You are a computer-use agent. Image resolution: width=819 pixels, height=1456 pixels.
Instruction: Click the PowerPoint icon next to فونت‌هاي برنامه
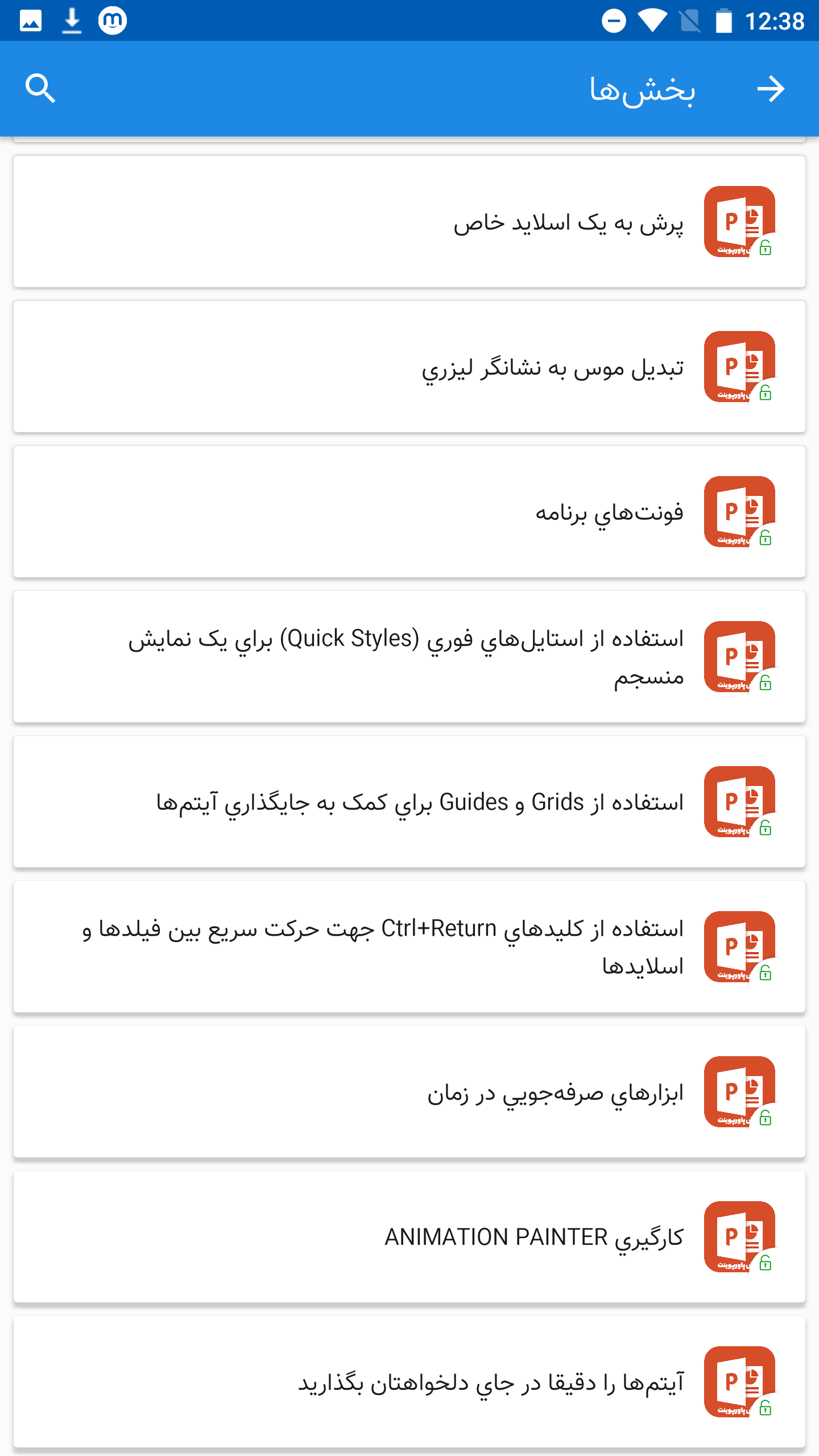(738, 511)
